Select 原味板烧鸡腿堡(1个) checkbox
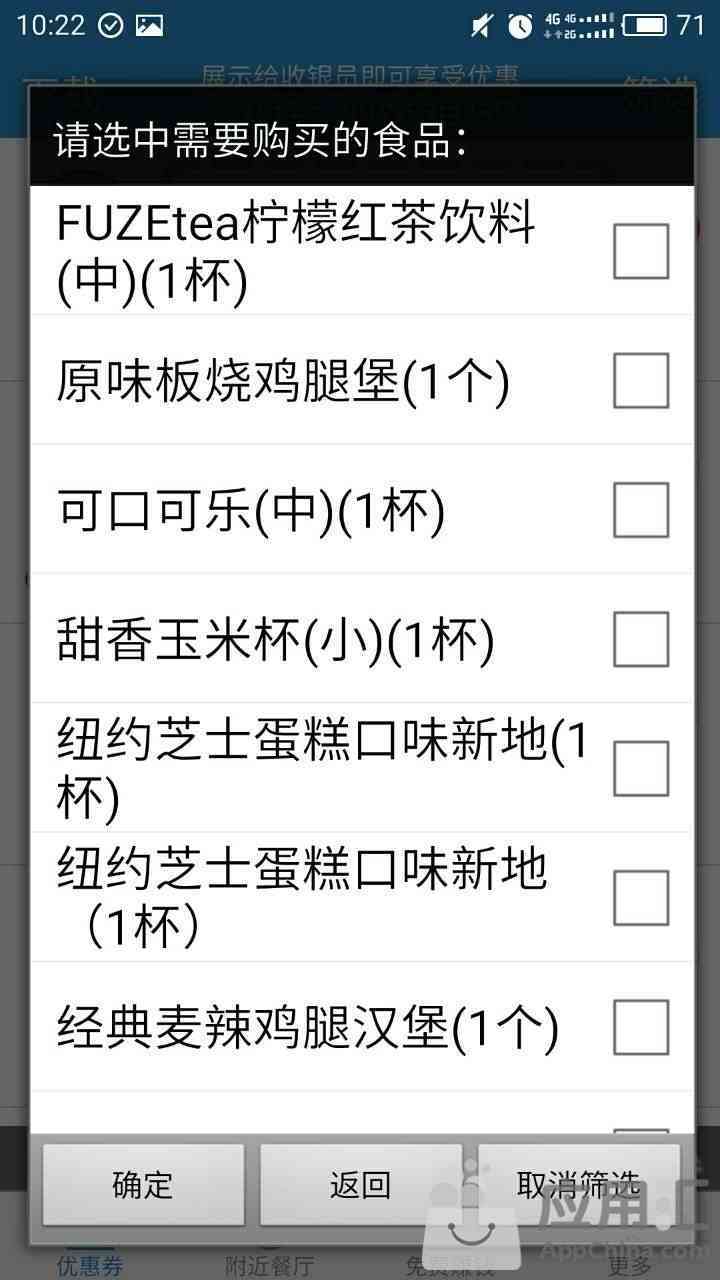The image size is (720, 1280). 641,380
